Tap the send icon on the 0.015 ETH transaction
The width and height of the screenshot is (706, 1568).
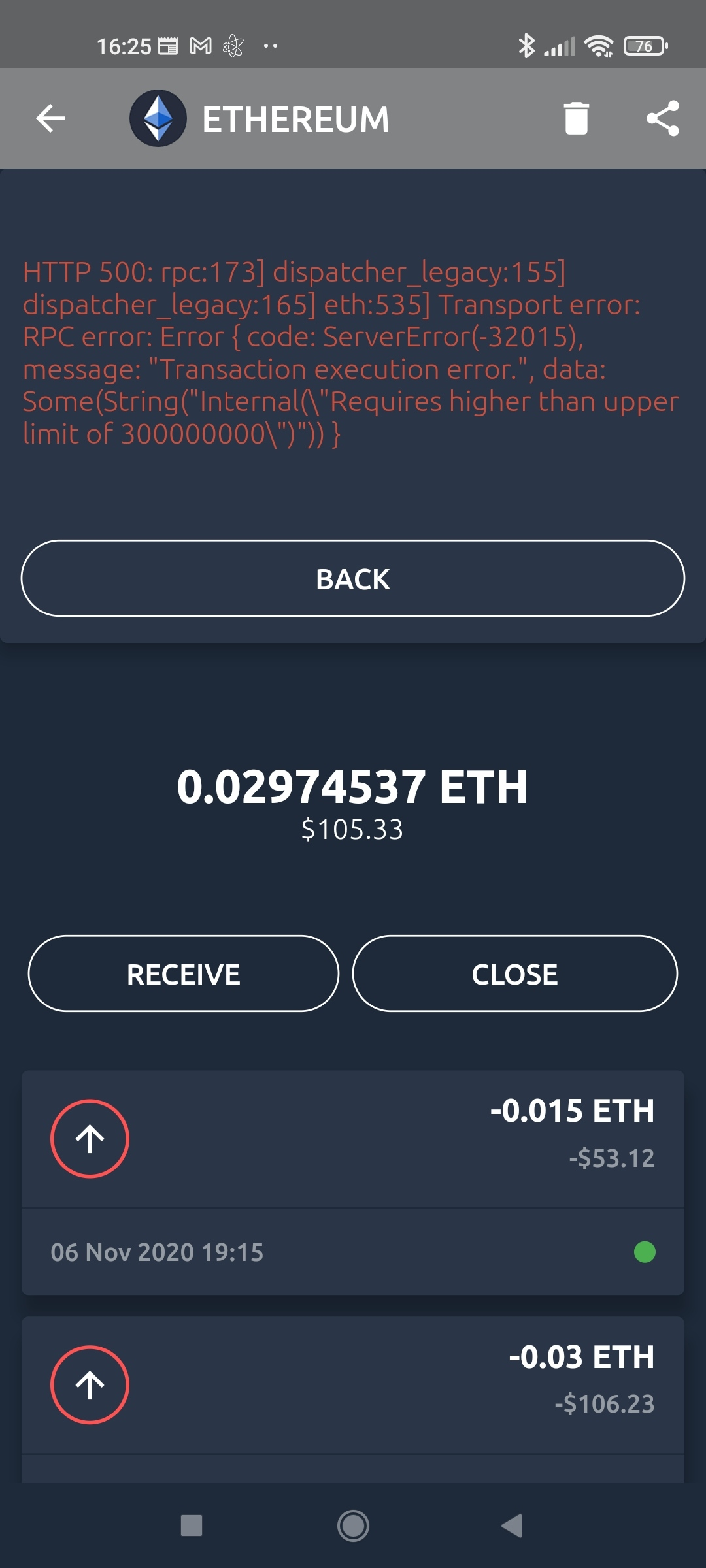tap(90, 1137)
